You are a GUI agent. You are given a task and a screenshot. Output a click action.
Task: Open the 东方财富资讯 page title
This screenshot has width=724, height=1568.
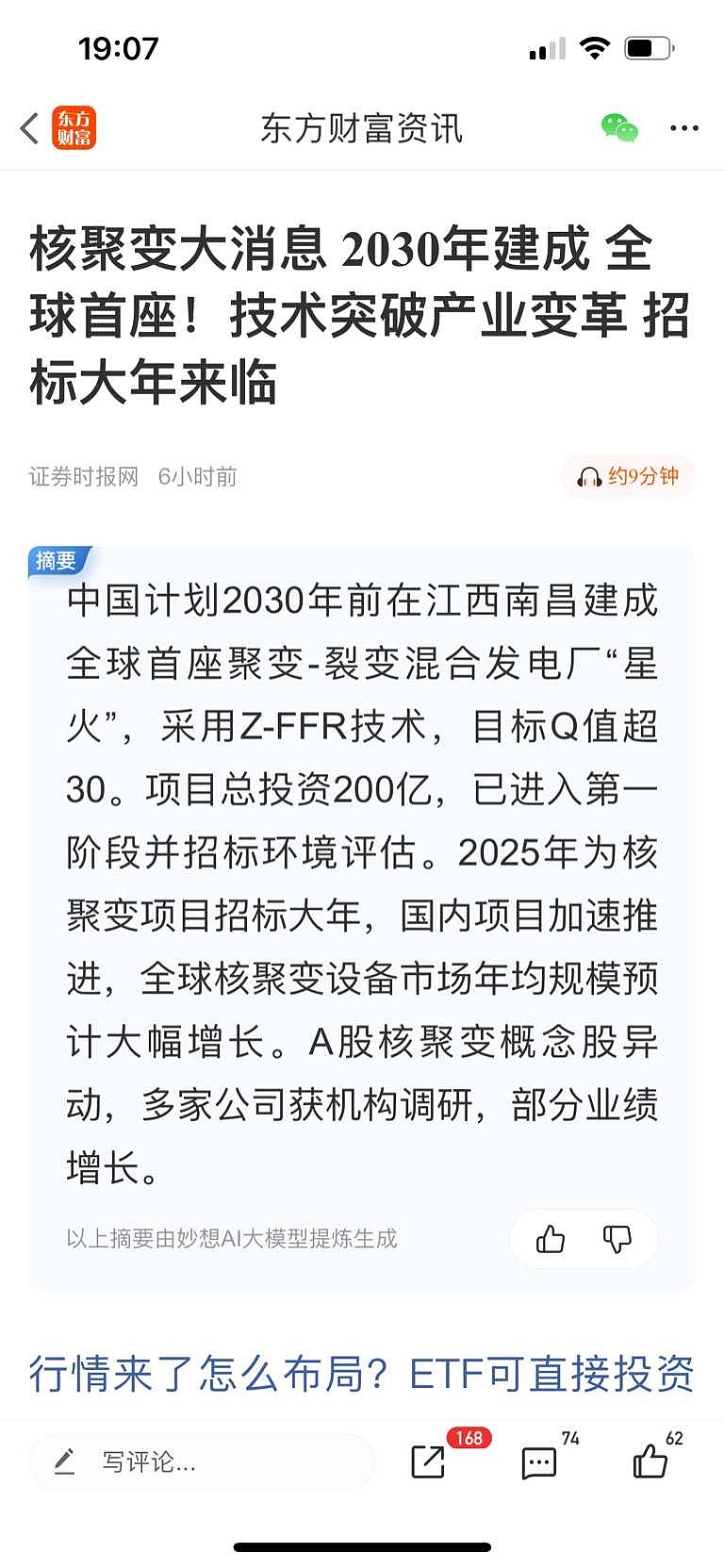pyautogui.click(x=362, y=127)
